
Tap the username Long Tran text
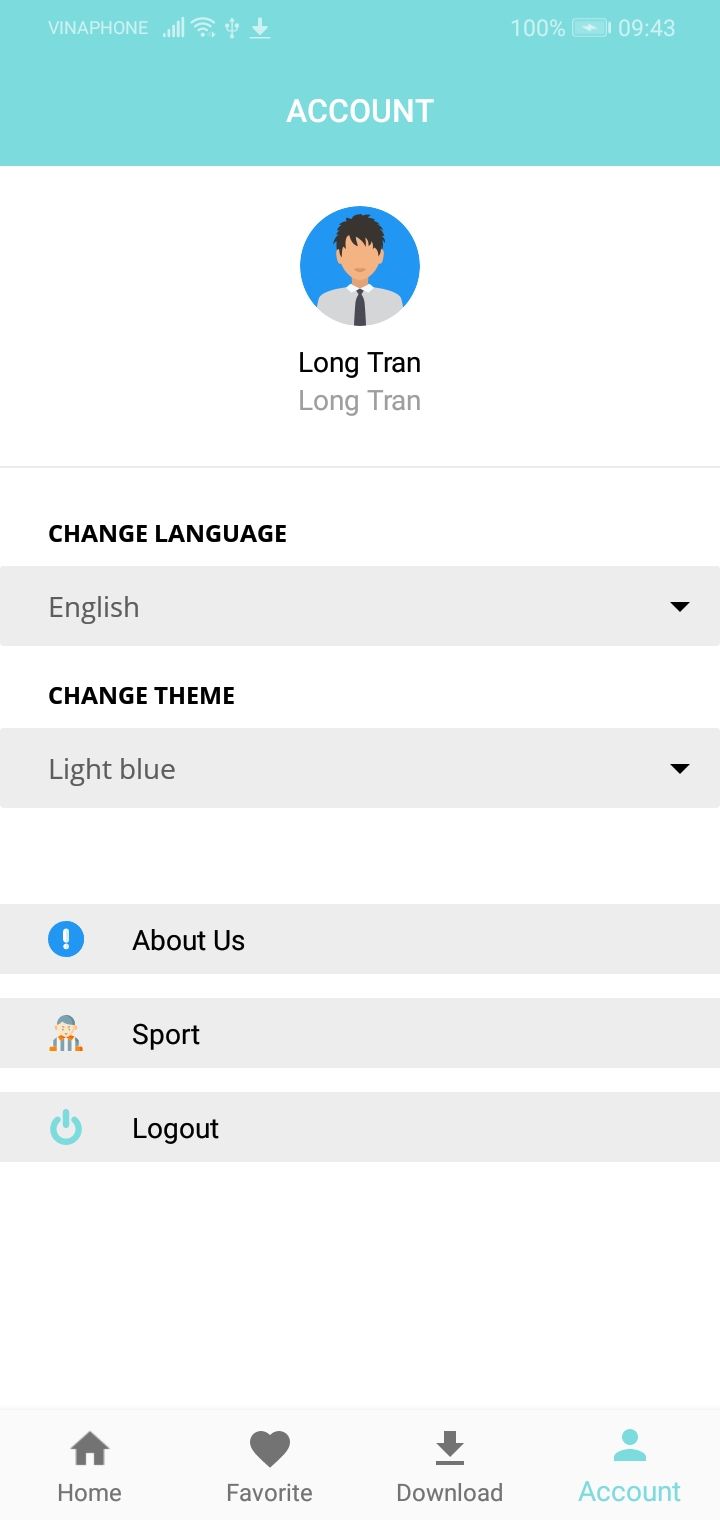pyautogui.click(x=360, y=362)
